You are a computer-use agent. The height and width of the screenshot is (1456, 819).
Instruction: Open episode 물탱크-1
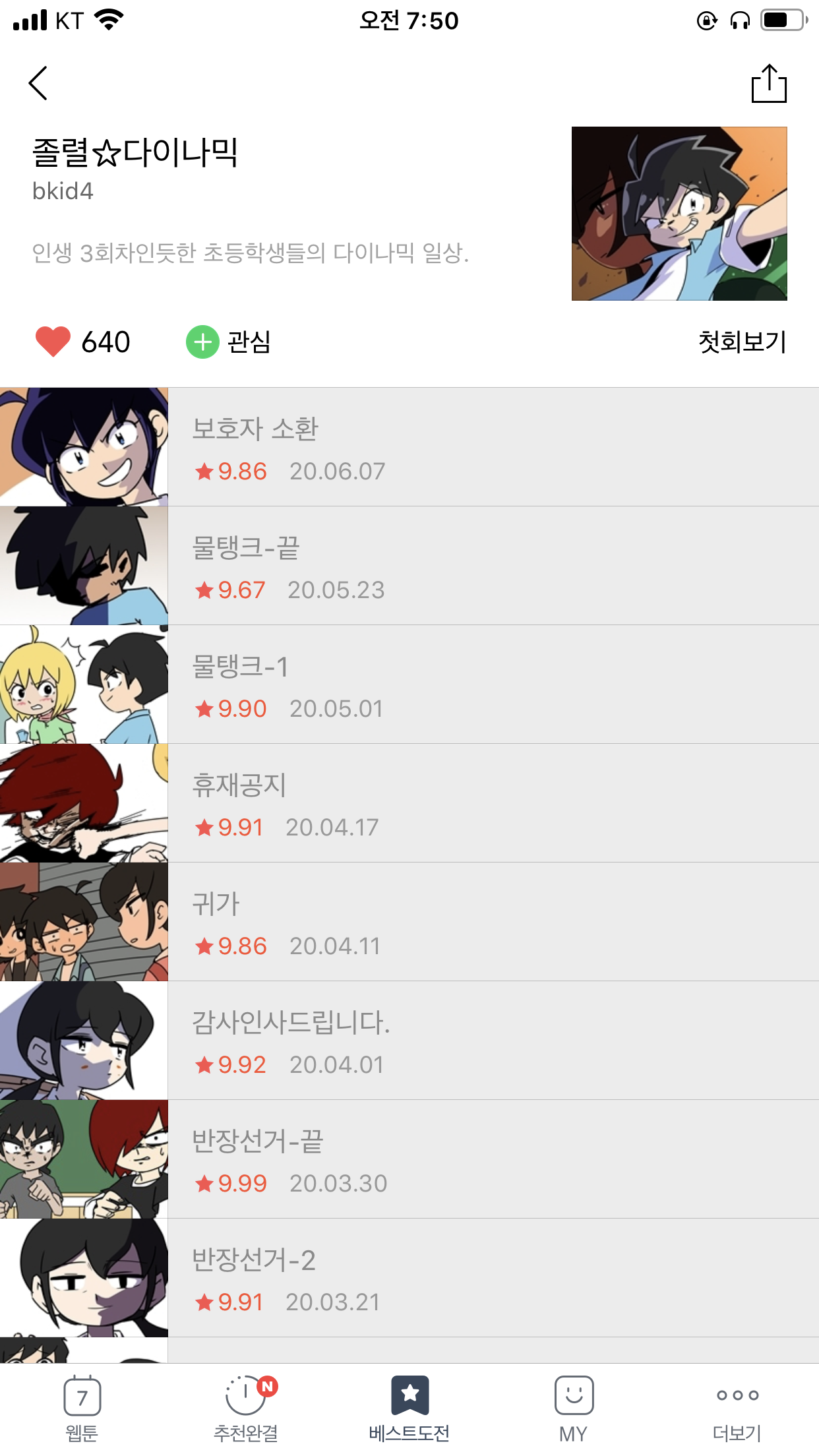[409, 684]
